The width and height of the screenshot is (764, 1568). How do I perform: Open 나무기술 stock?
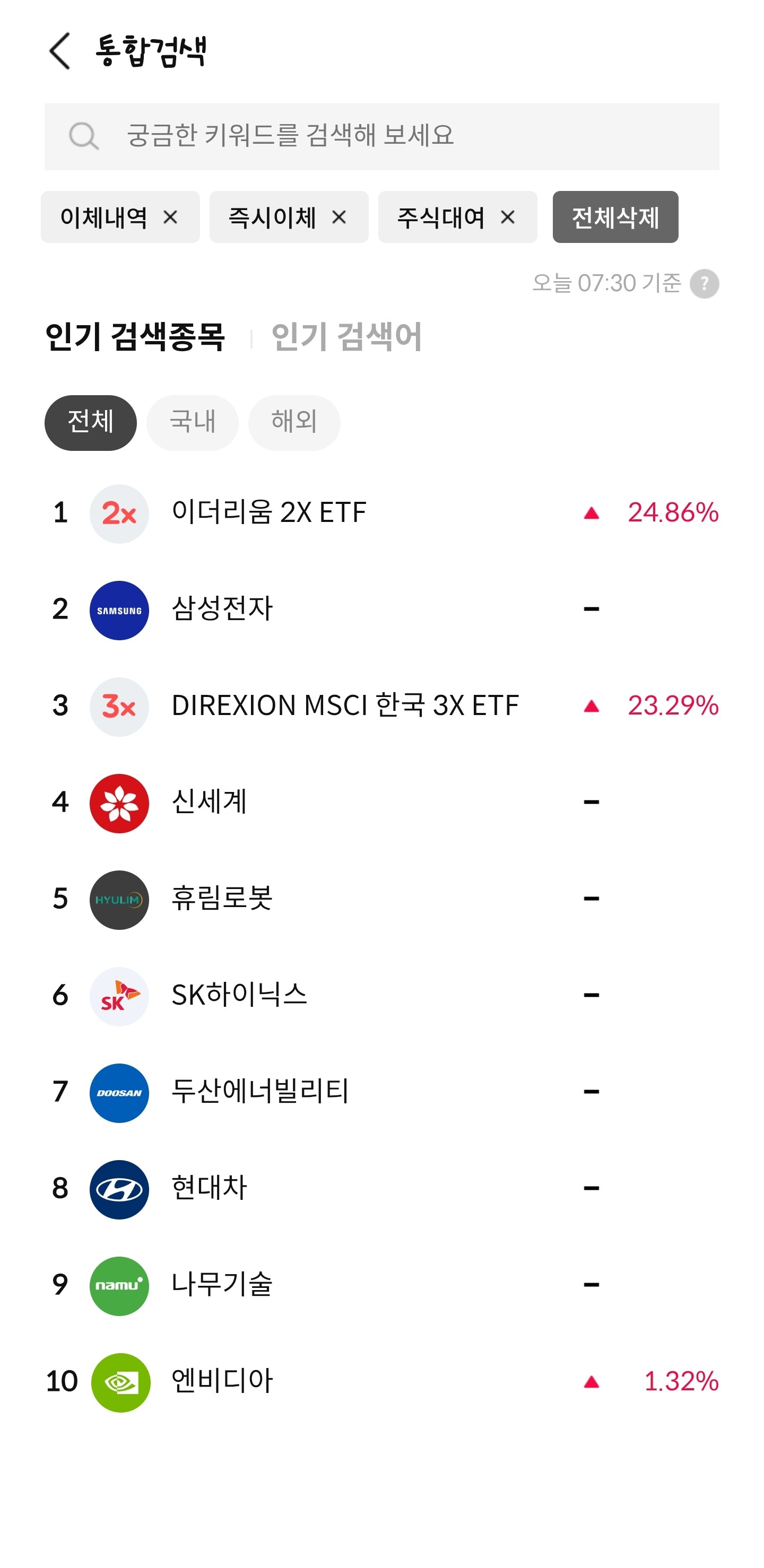[x=381, y=1285]
